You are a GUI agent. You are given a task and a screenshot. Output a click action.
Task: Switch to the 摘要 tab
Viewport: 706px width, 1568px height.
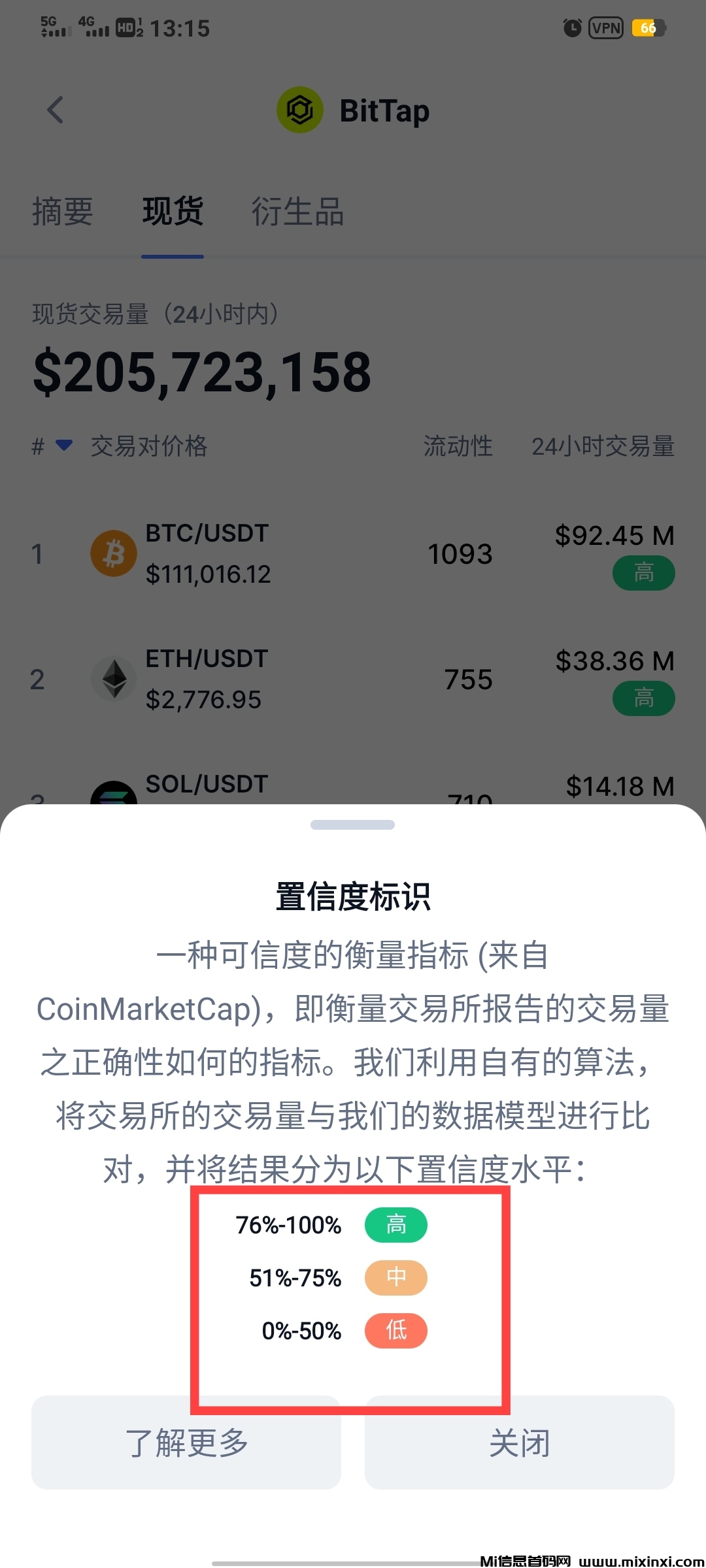point(63,212)
